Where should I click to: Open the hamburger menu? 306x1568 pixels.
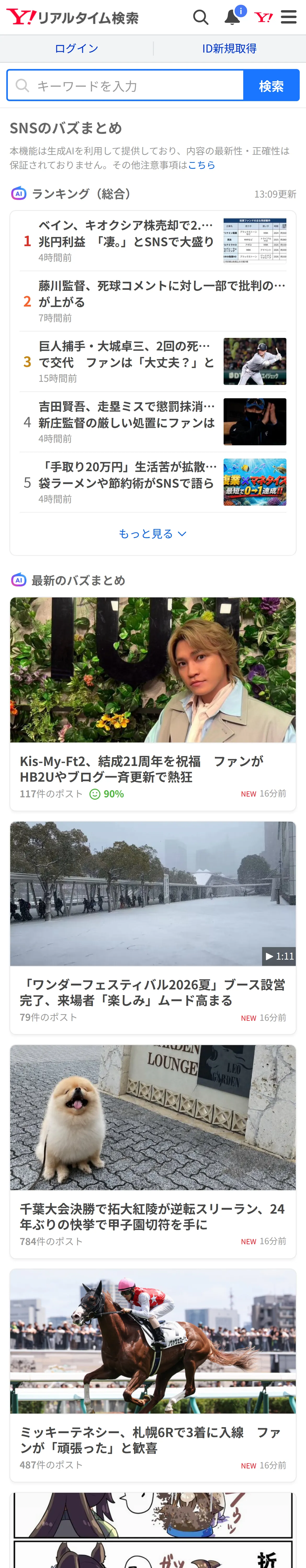click(x=289, y=17)
